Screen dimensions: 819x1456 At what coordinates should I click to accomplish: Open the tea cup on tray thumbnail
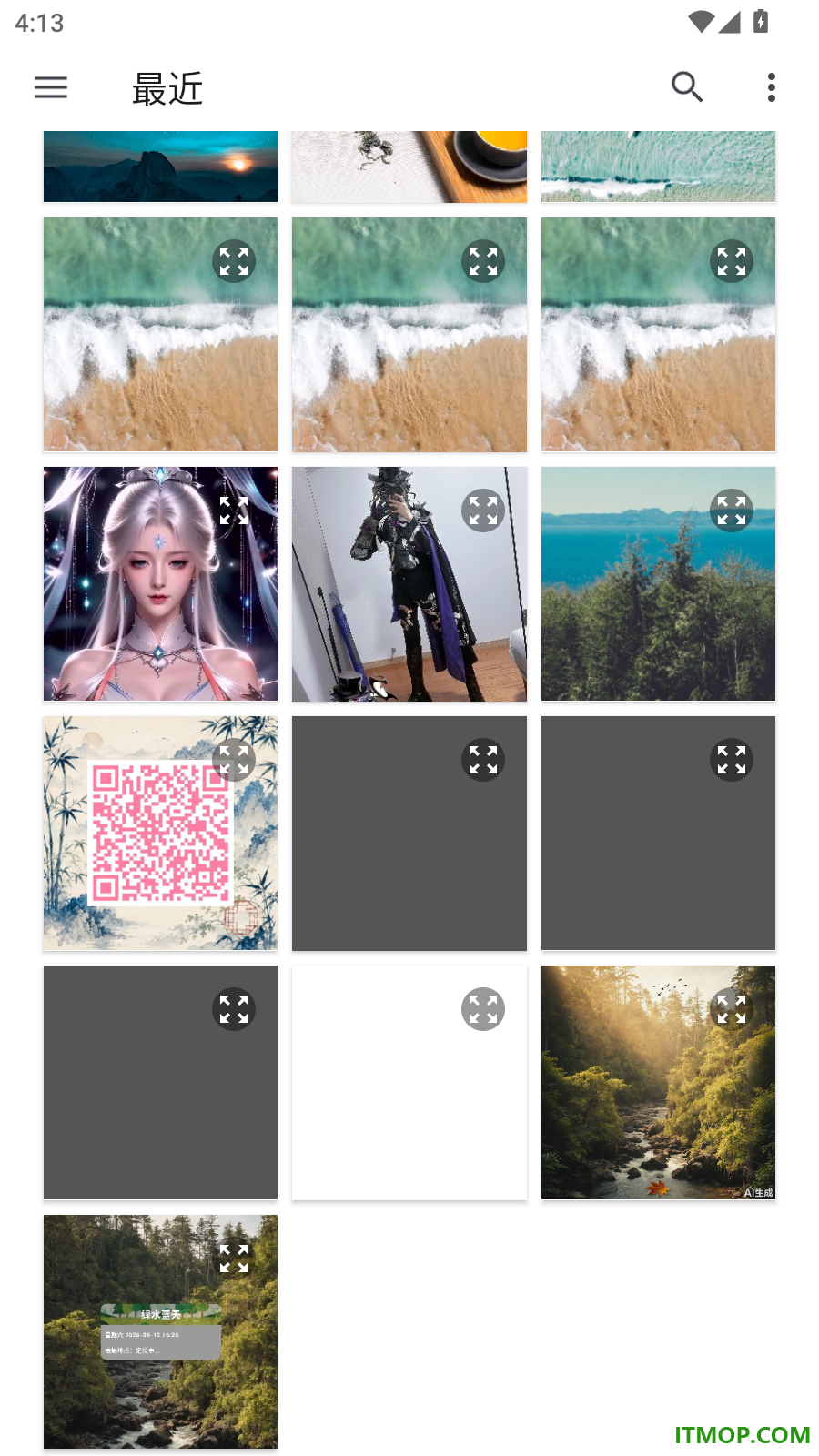tap(409, 167)
